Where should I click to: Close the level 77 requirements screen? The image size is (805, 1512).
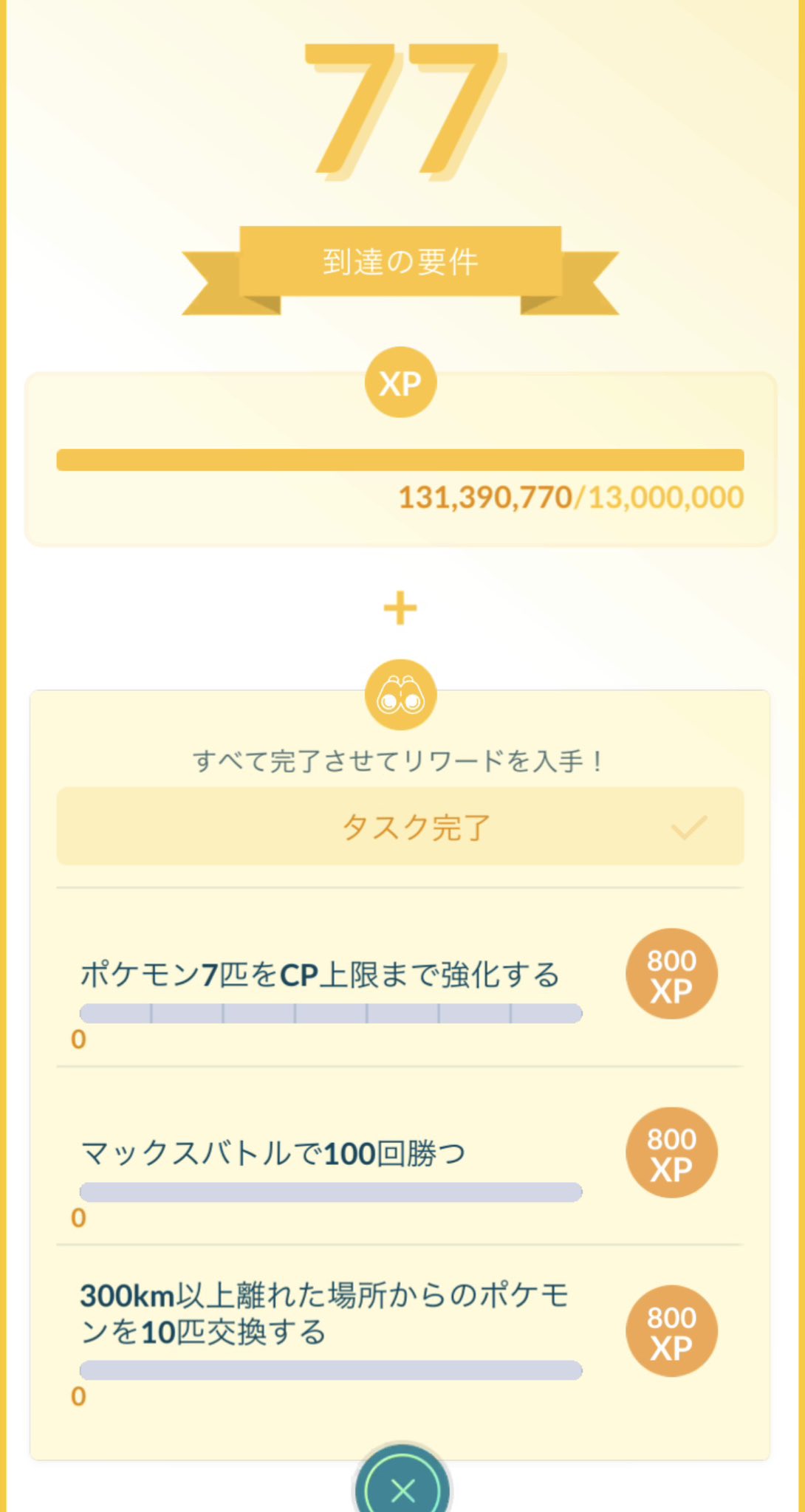click(x=402, y=1485)
